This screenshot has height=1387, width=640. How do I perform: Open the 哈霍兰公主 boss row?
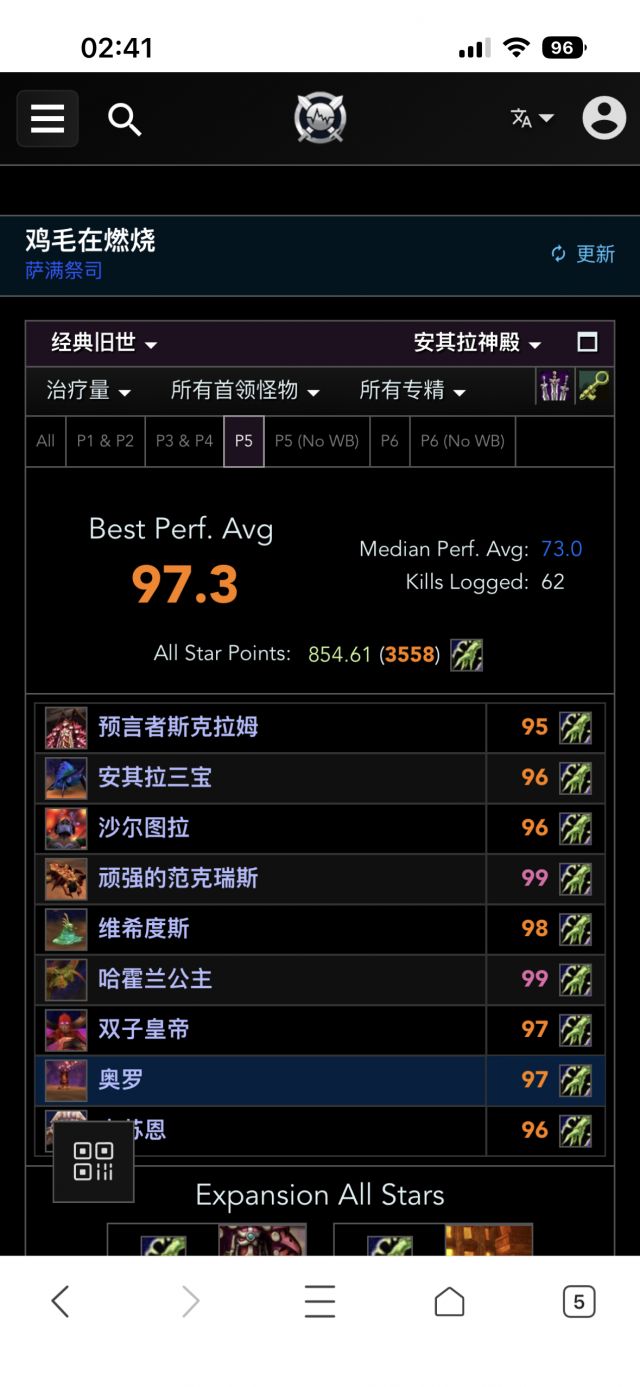[155, 979]
